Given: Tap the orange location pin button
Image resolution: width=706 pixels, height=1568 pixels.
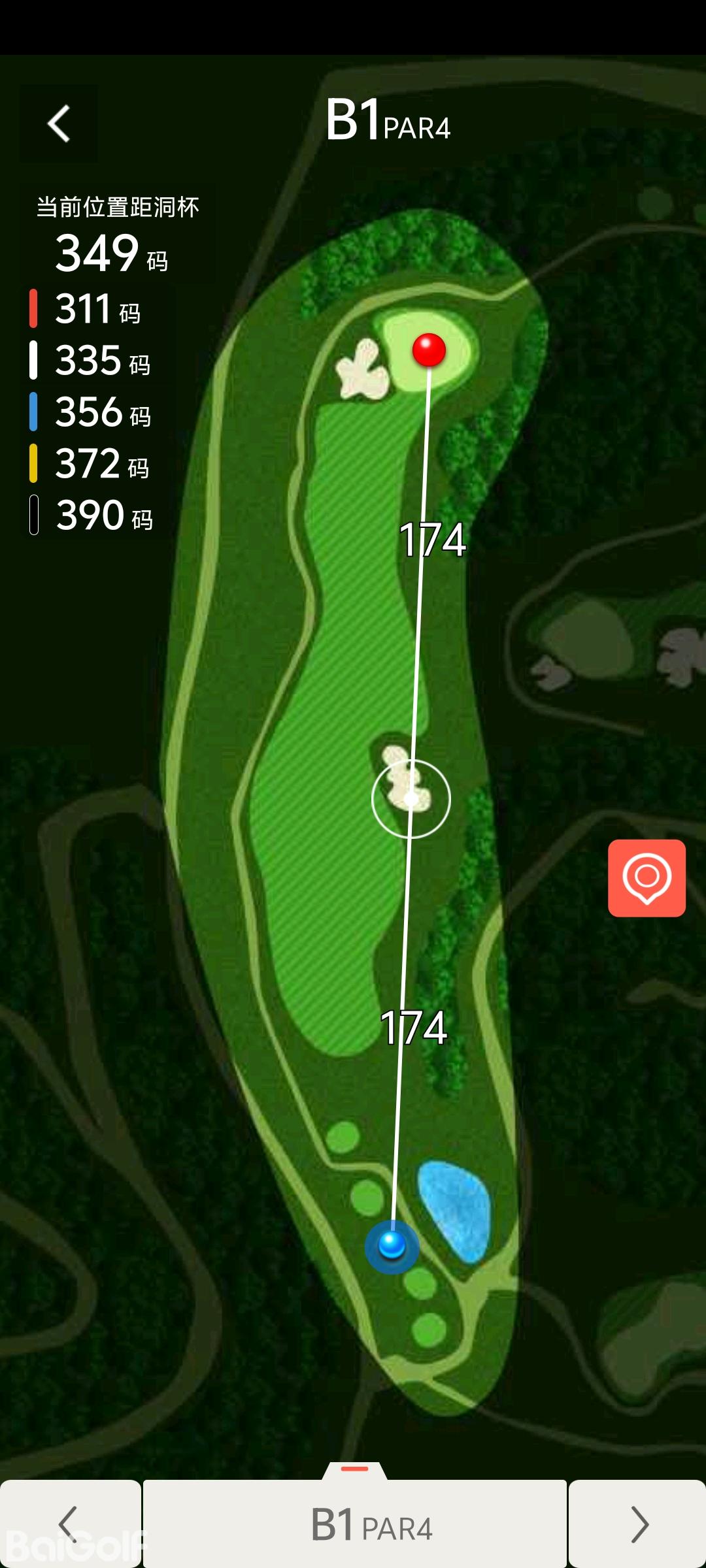Looking at the screenshot, I should (x=647, y=877).
